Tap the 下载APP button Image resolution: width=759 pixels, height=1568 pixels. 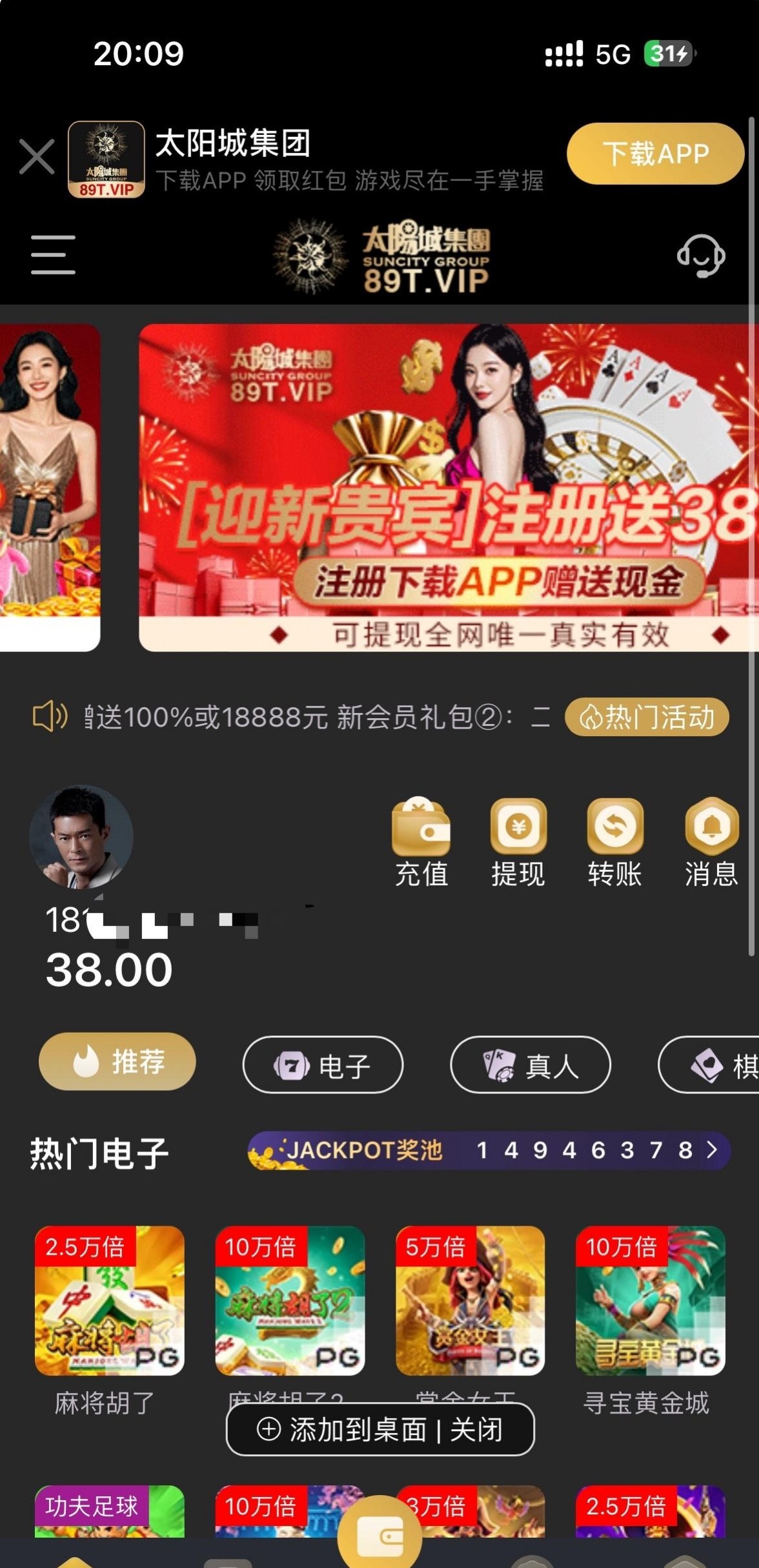coord(654,154)
